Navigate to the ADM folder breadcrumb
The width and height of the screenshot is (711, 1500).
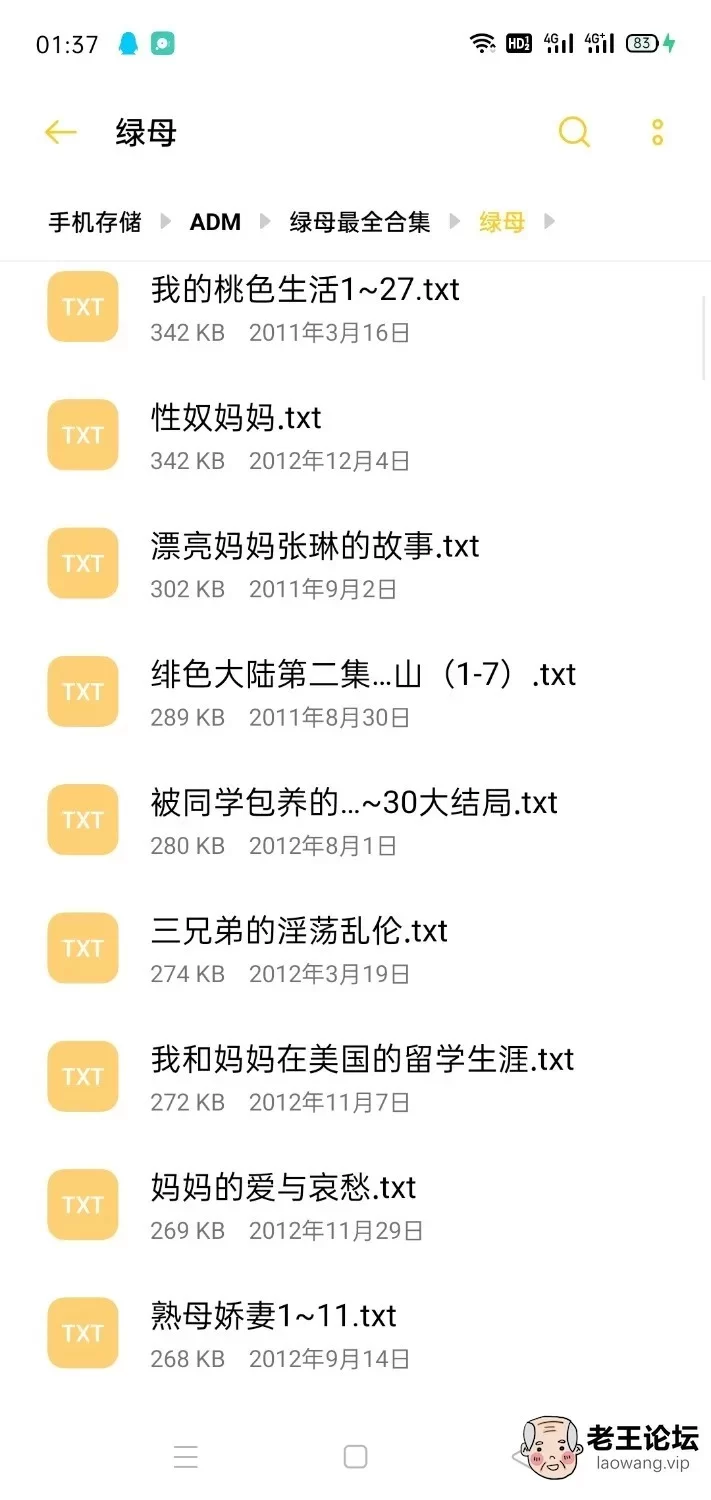tap(215, 222)
